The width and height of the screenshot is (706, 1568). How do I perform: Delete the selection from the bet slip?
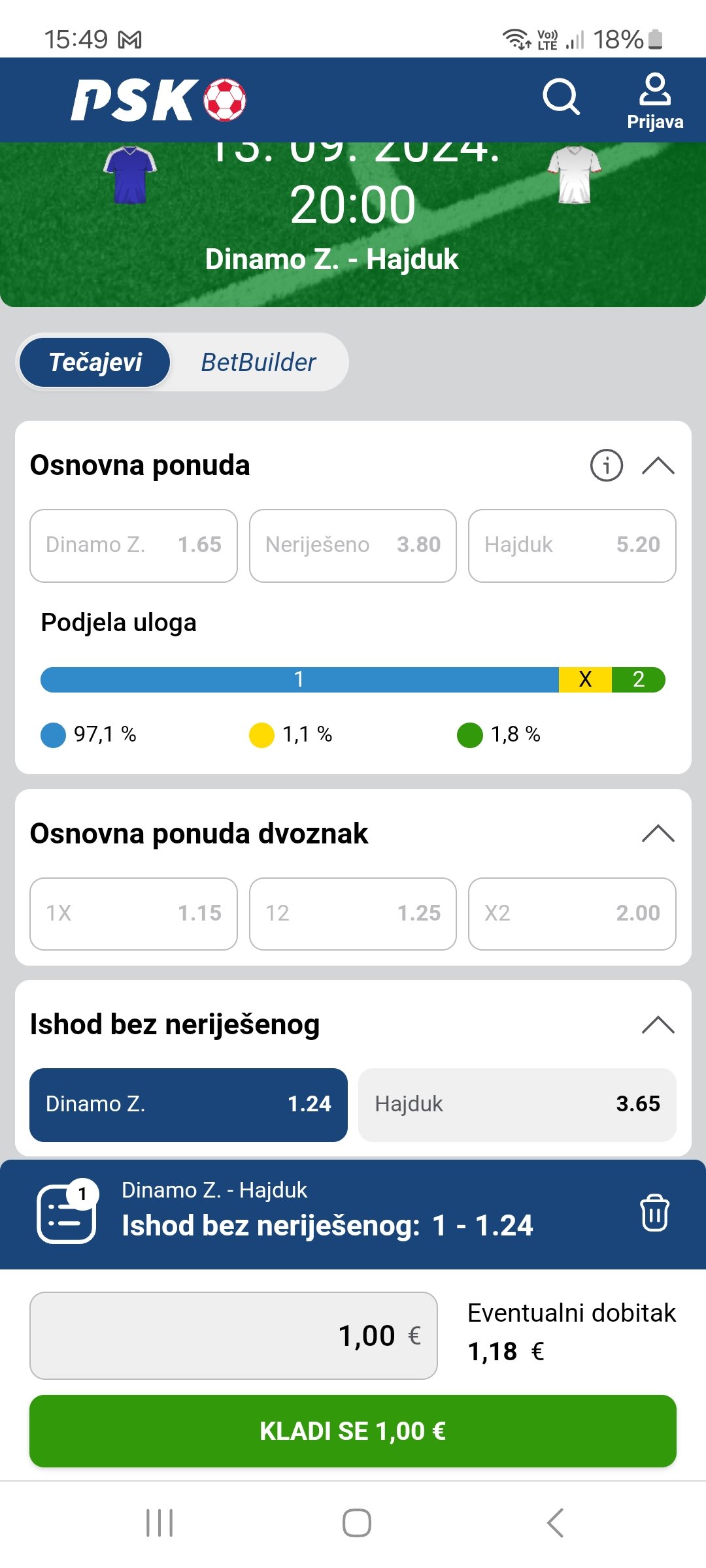(x=654, y=1213)
